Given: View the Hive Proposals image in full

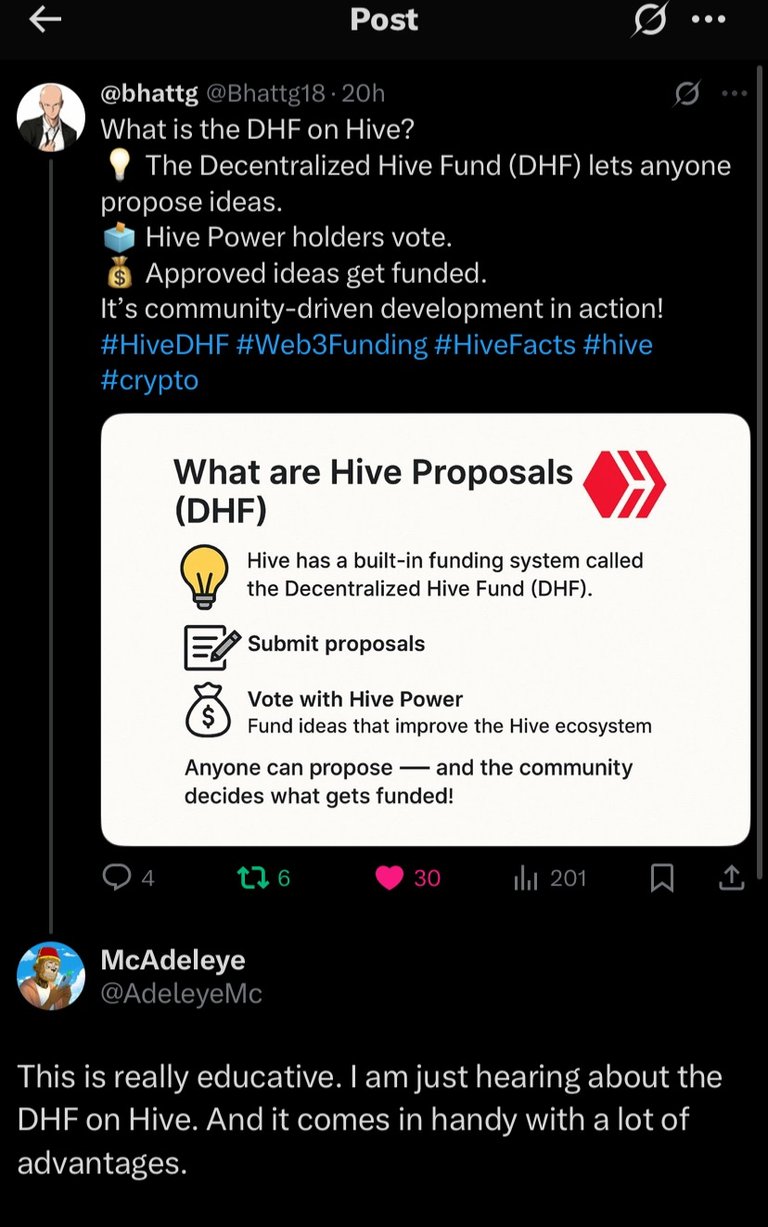Looking at the screenshot, I should 425,630.
